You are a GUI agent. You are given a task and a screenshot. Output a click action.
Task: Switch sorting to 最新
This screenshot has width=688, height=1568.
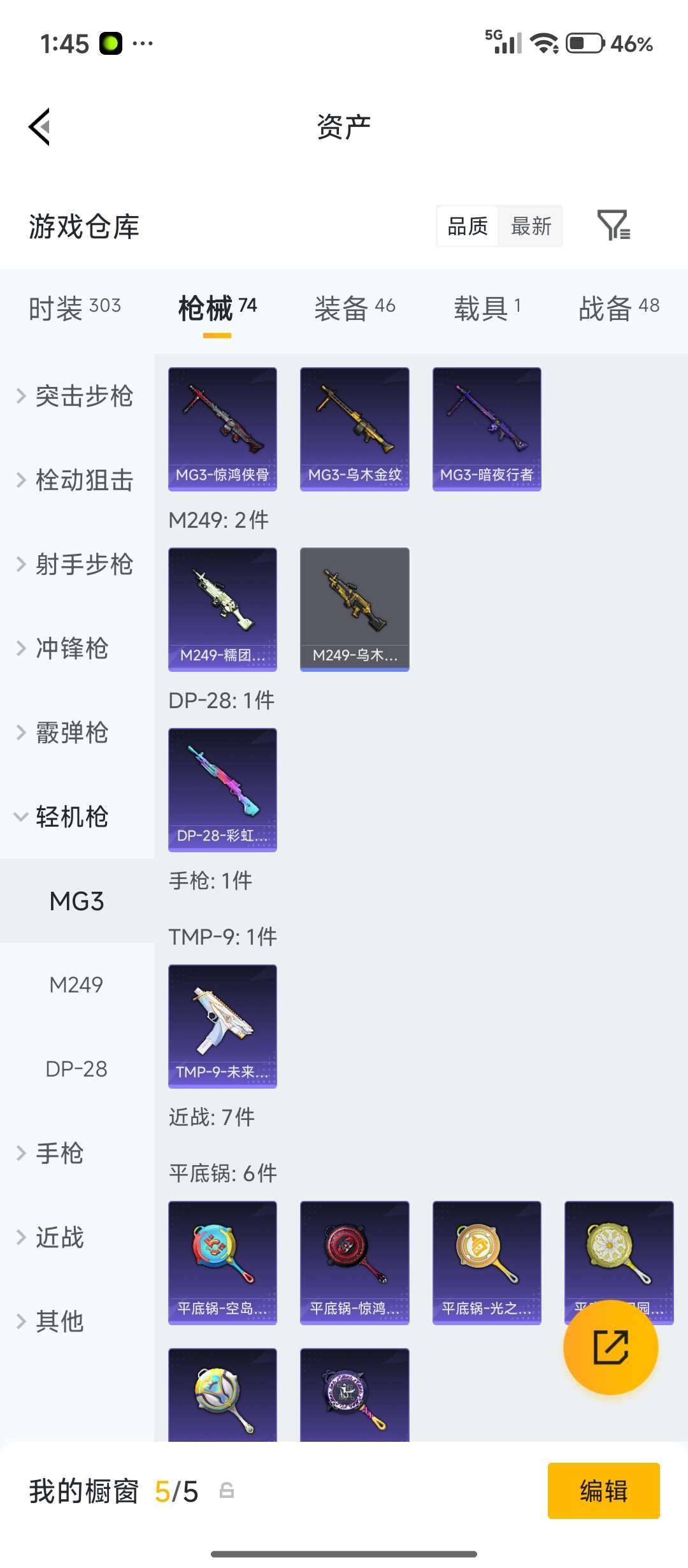coord(531,226)
